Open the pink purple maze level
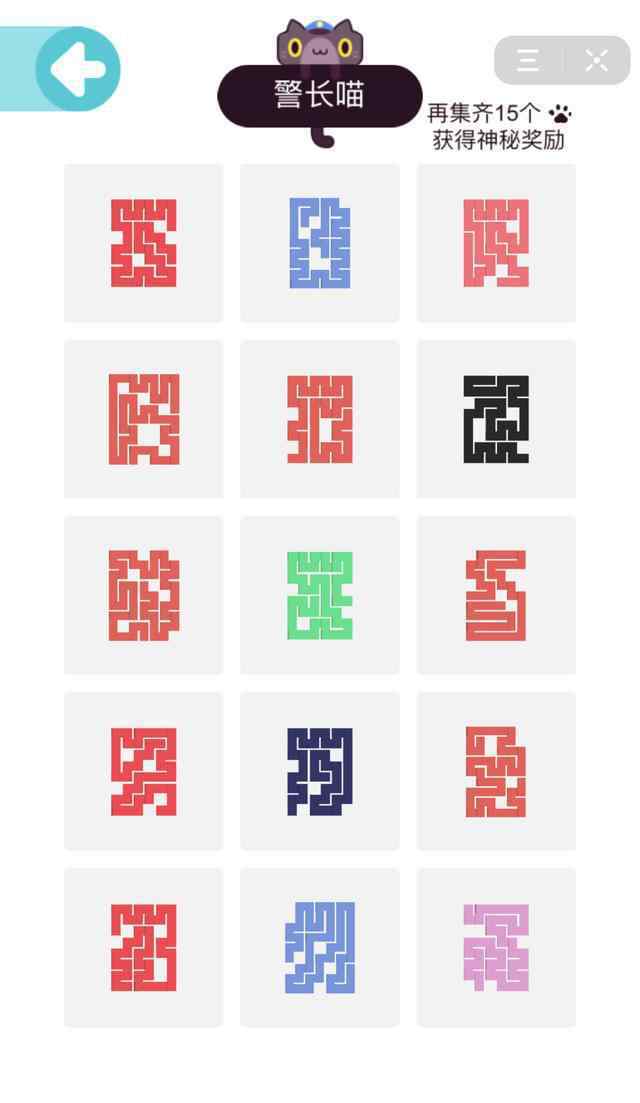640x1103 pixels. click(x=496, y=947)
